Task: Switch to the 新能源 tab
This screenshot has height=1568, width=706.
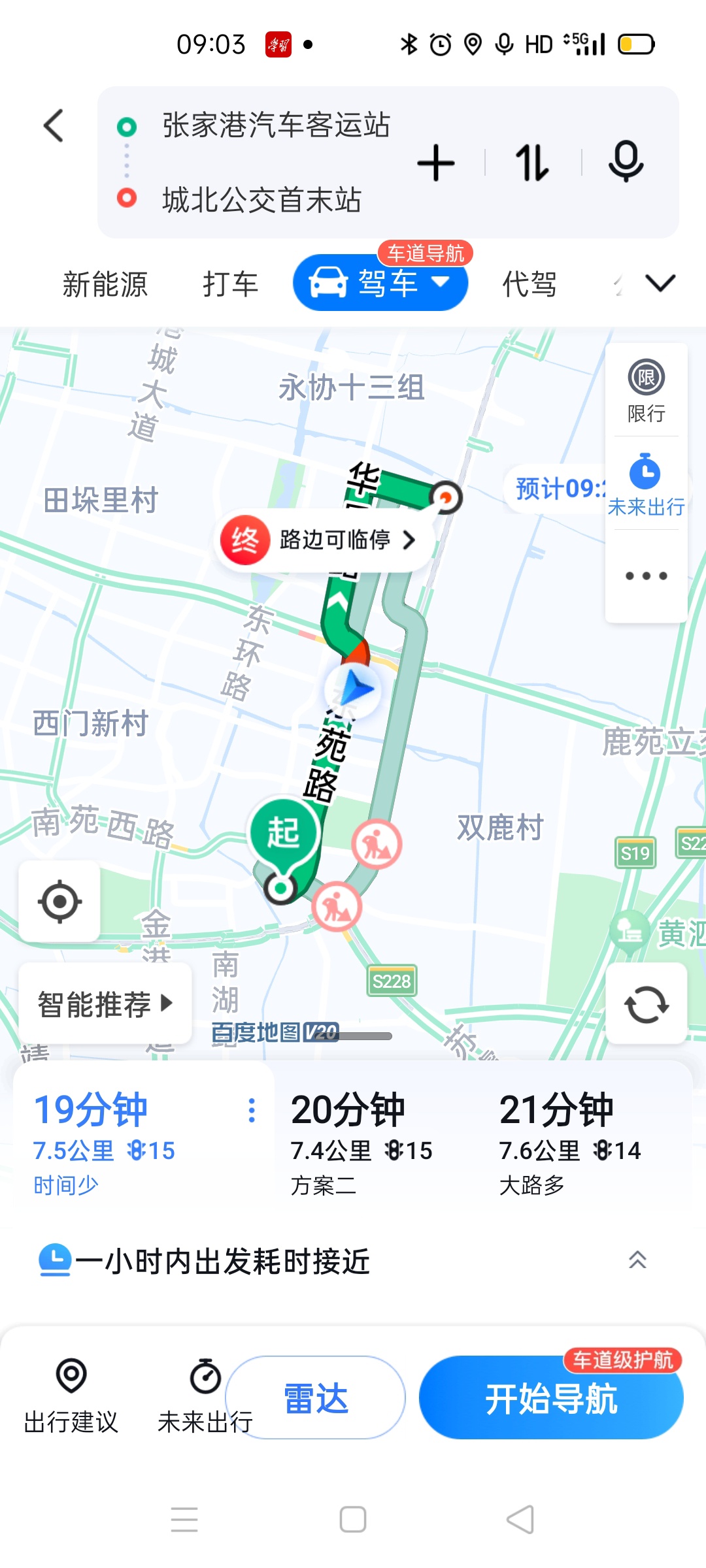Action: [105, 284]
